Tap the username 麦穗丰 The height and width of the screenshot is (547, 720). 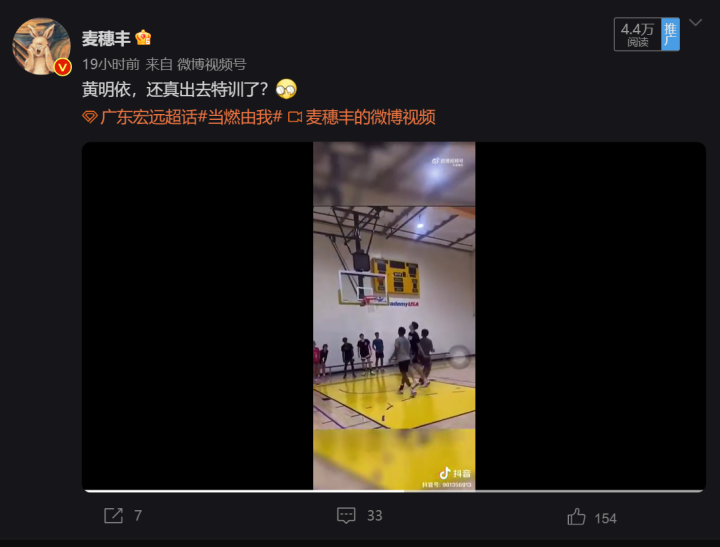105,38
